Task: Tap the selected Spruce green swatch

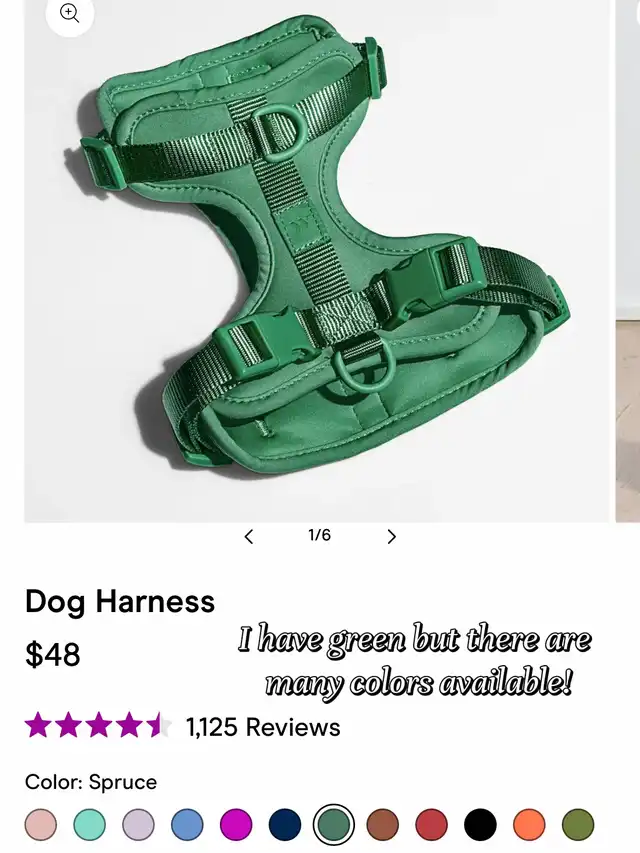Action: pos(334,825)
